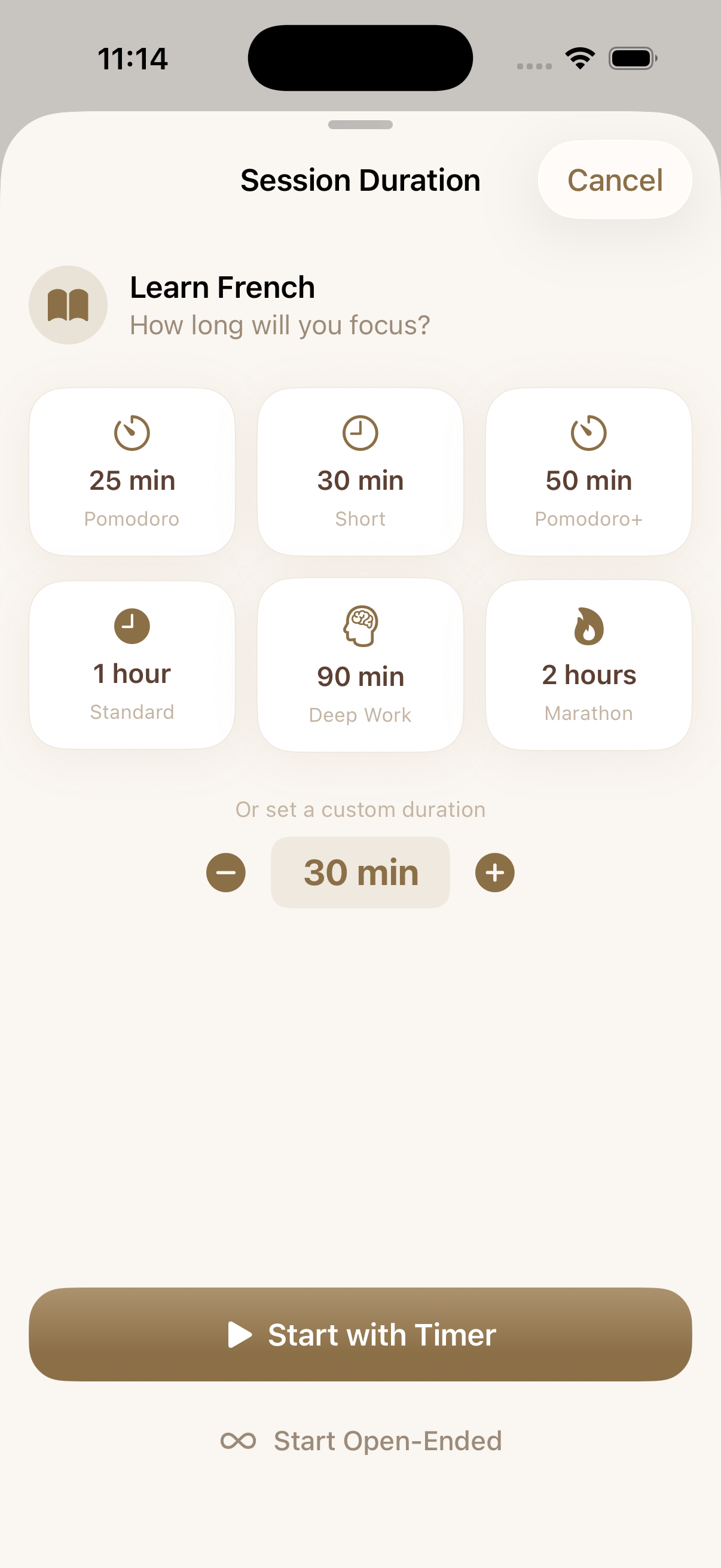Click the timer icon on the 25 min card

pos(132,434)
